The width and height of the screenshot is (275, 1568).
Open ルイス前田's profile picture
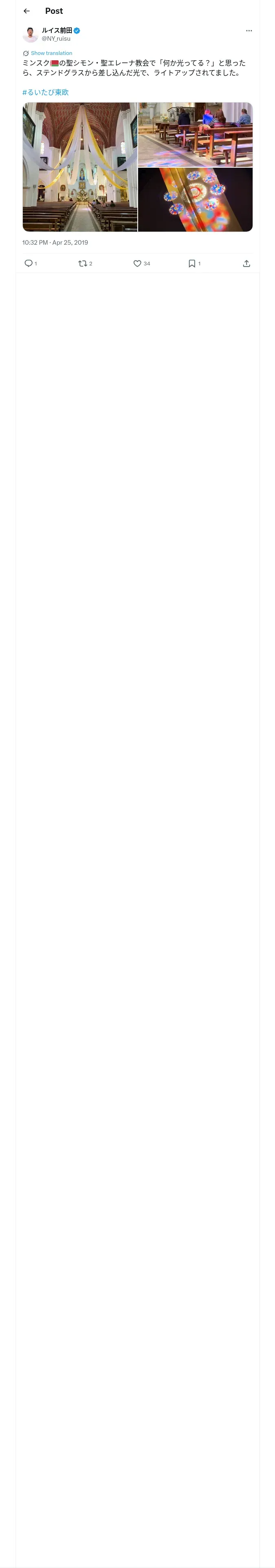[31, 34]
